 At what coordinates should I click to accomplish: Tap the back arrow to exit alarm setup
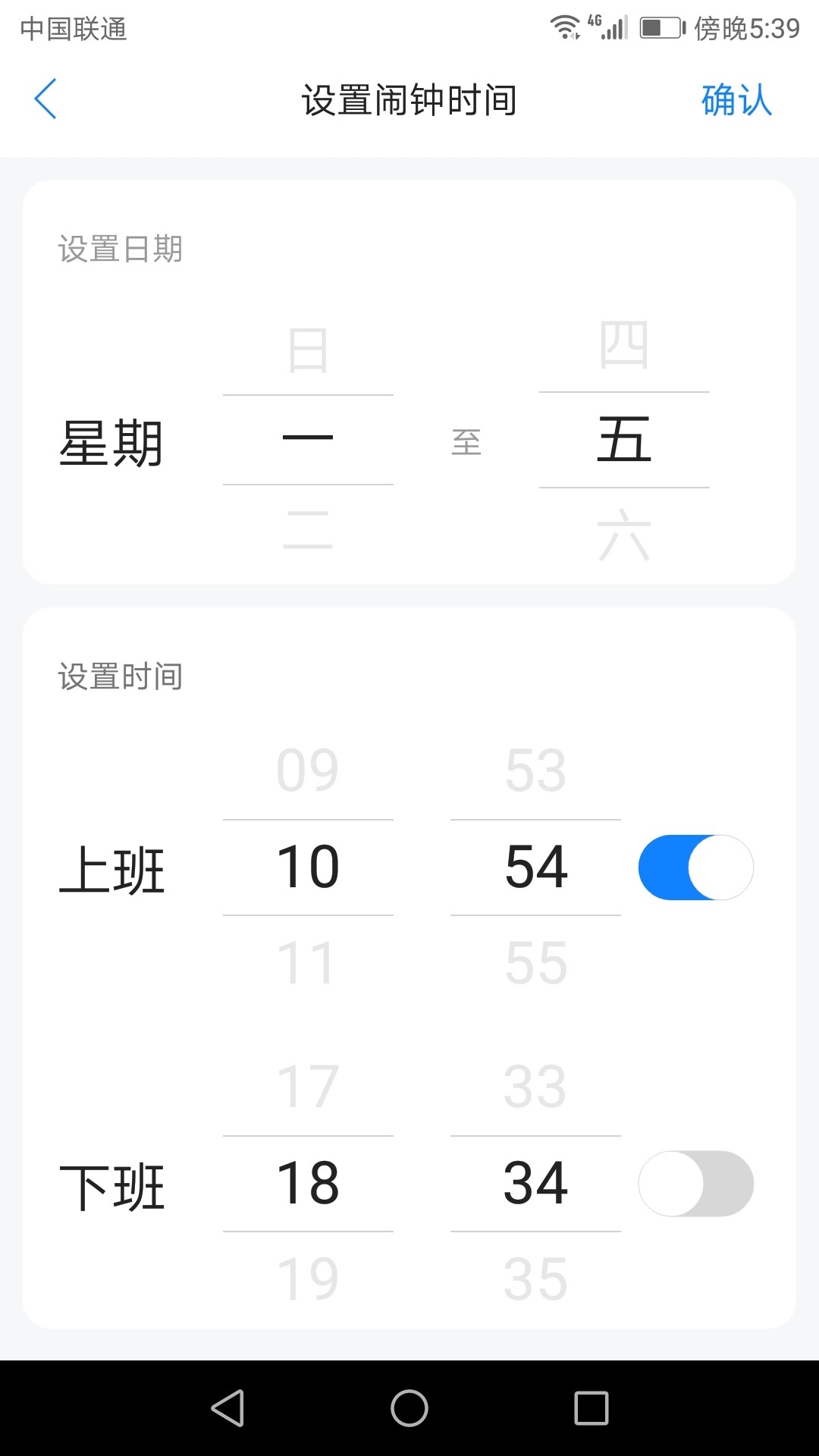coord(45,99)
